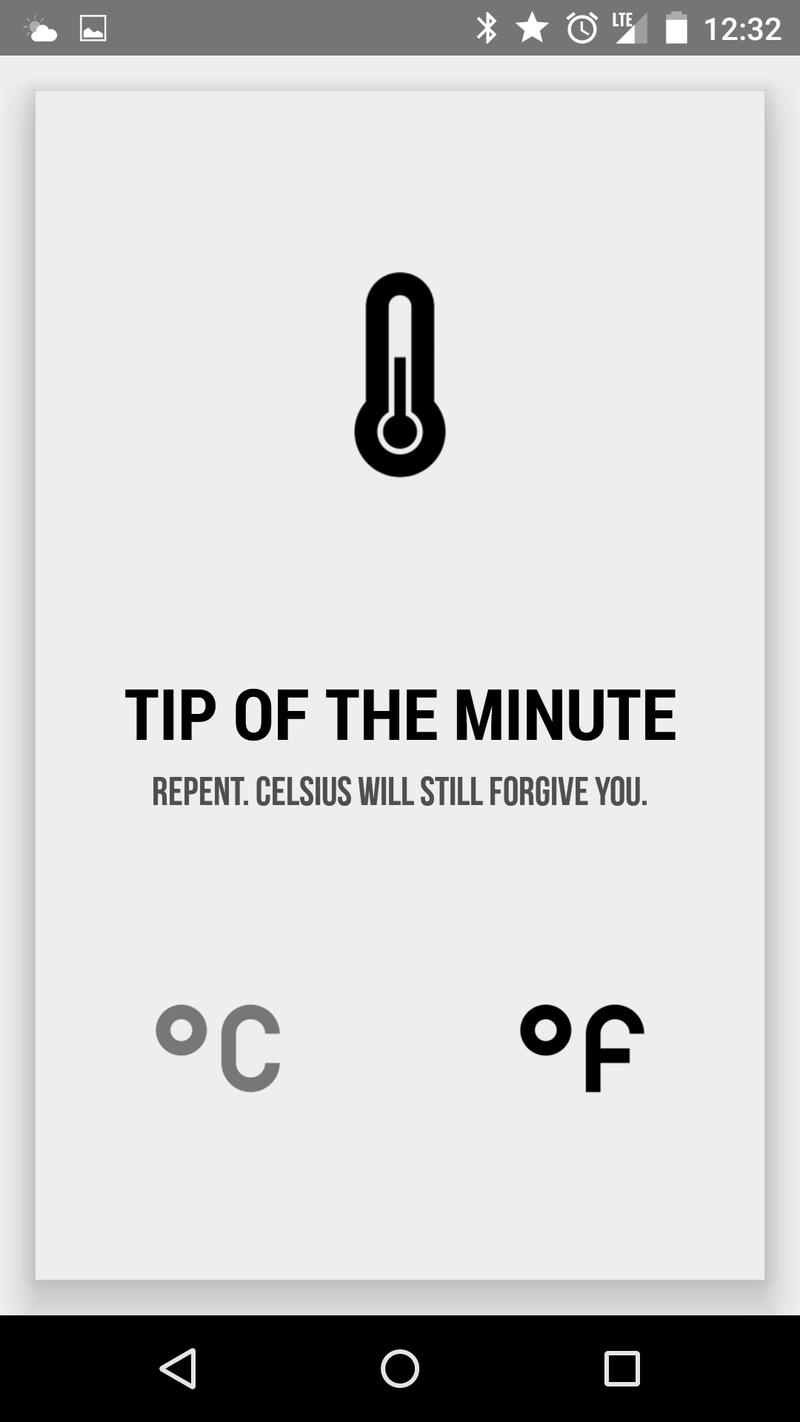Return to the home screen
The height and width of the screenshot is (1422, 800).
coord(400,1368)
